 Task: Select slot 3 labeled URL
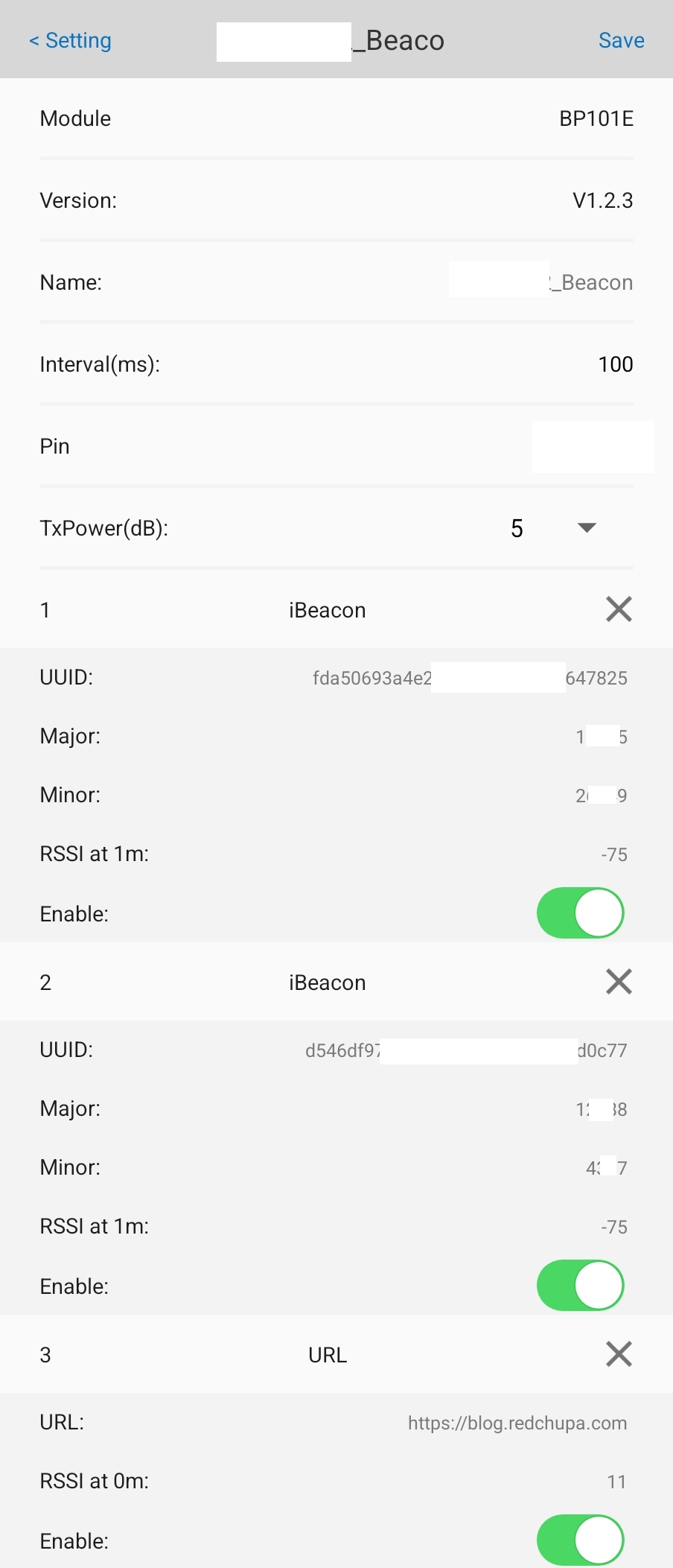pyautogui.click(x=327, y=1354)
